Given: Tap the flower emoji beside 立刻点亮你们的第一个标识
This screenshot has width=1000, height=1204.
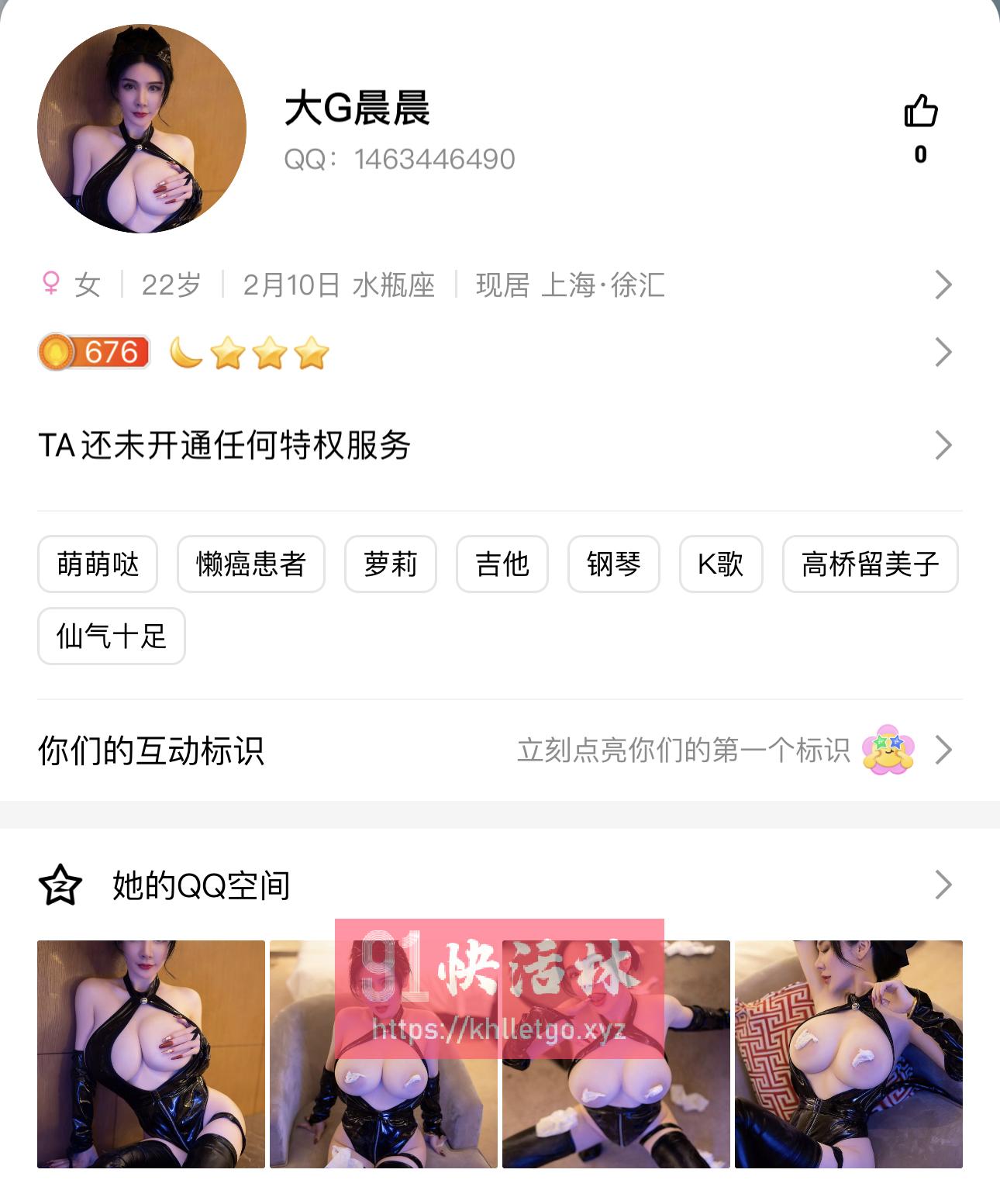Looking at the screenshot, I should tap(888, 750).
